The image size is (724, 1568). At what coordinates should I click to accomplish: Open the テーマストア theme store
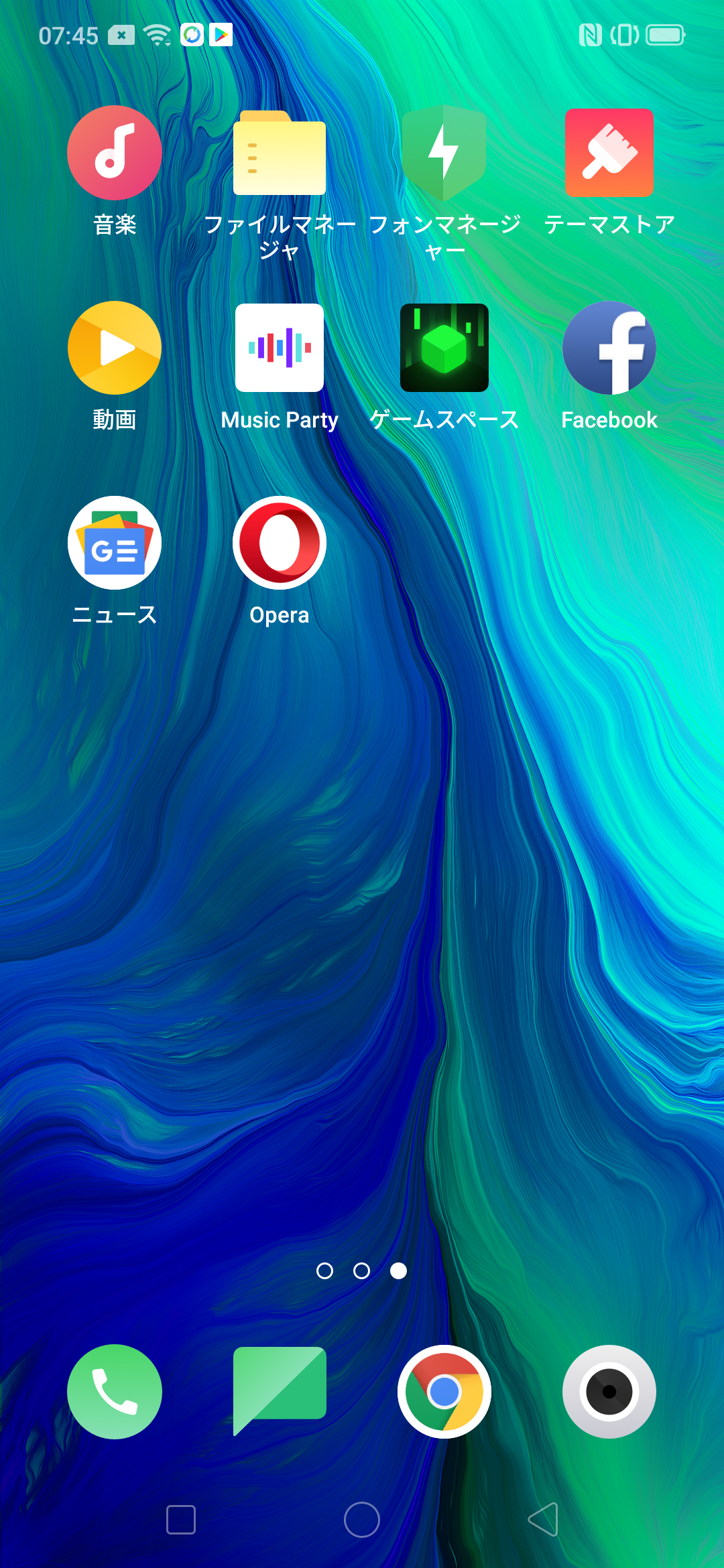pos(609,153)
